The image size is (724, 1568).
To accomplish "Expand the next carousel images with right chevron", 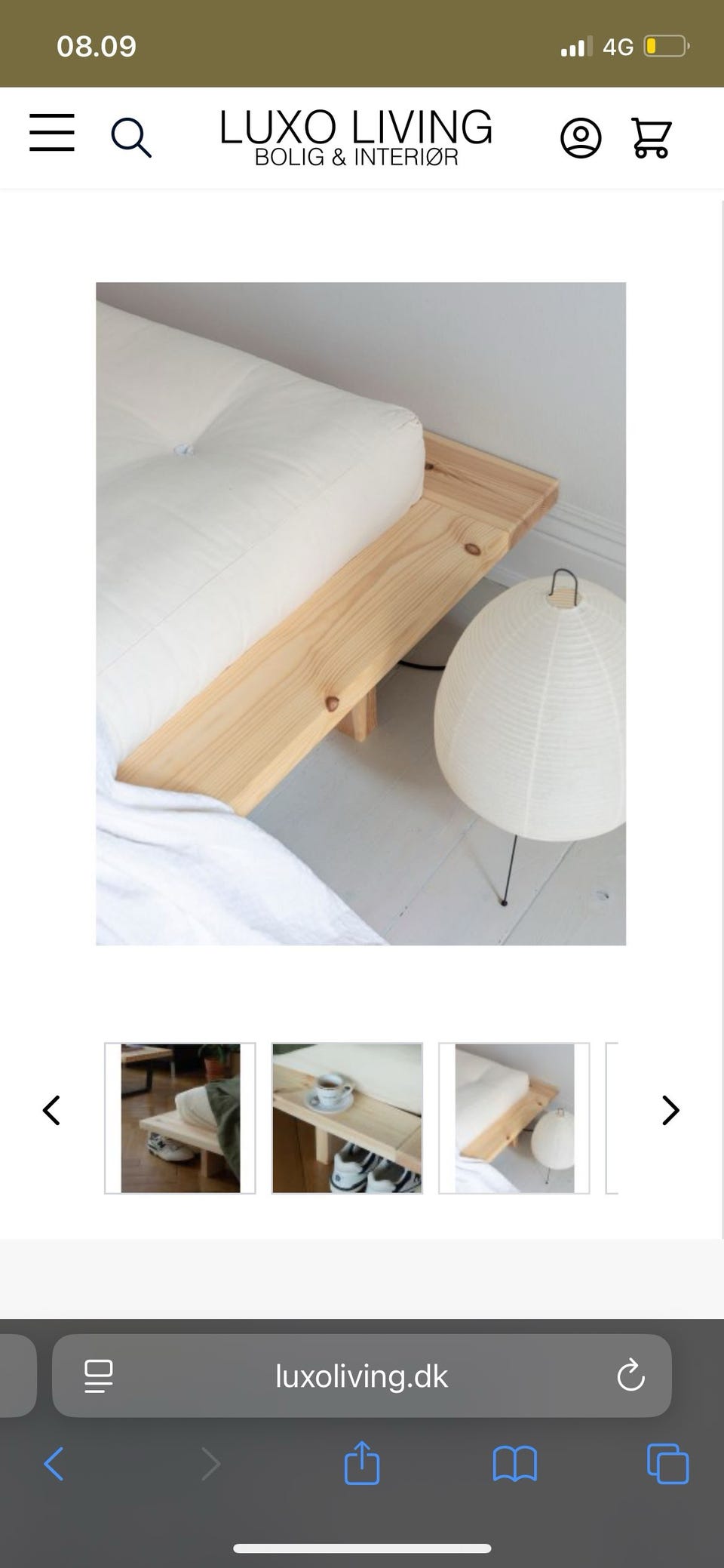I will click(670, 1110).
